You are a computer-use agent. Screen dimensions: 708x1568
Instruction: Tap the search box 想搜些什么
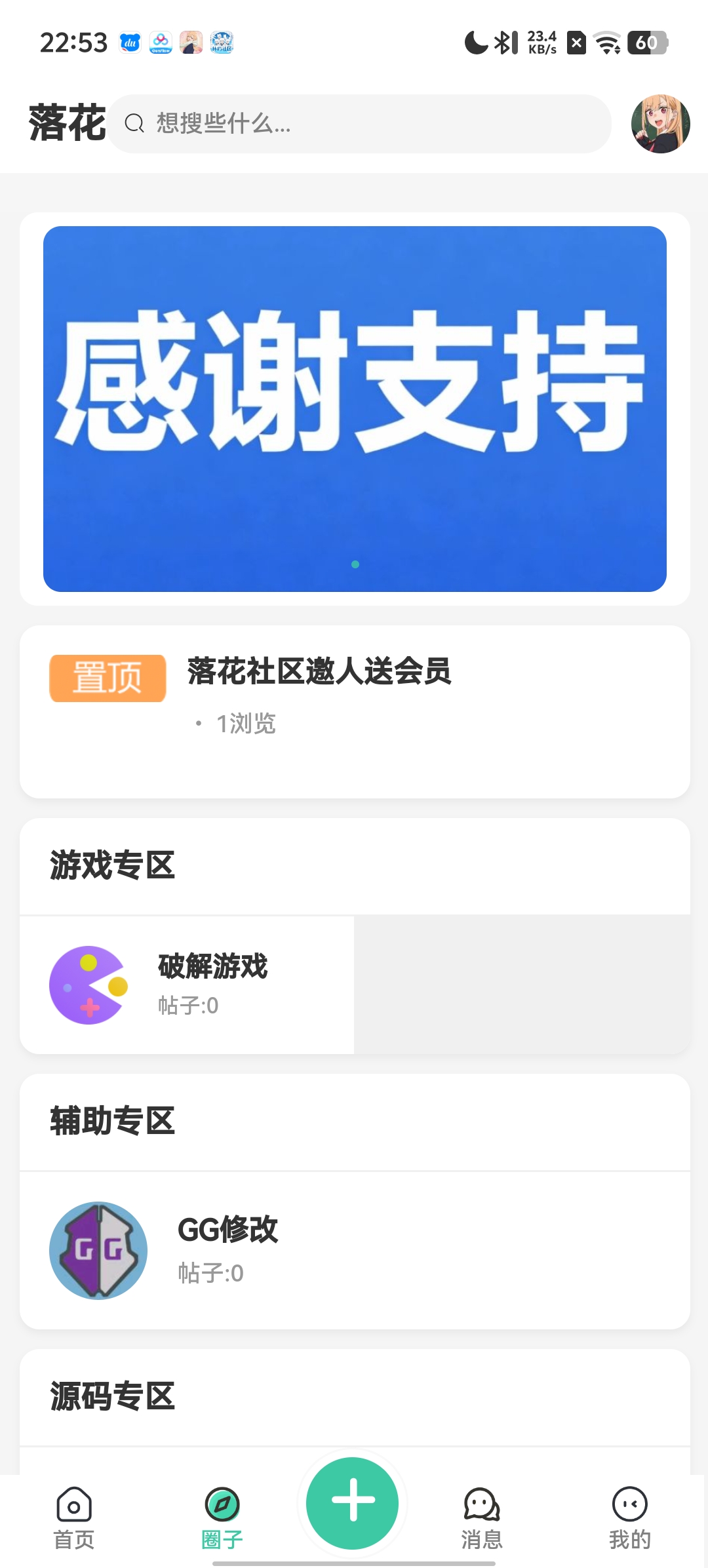pos(359,124)
